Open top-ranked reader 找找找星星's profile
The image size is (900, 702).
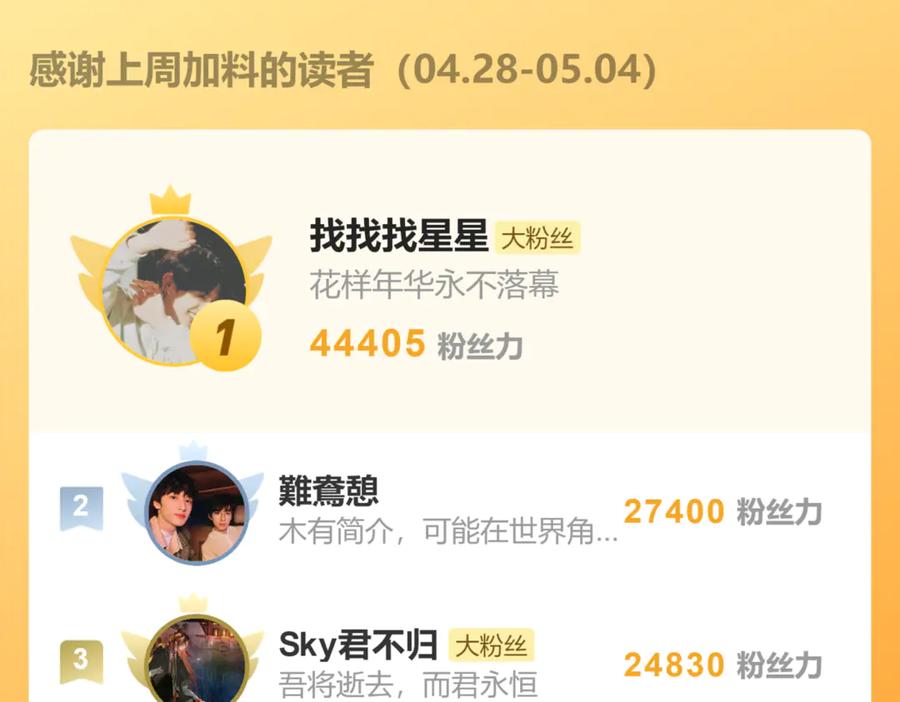450,281
